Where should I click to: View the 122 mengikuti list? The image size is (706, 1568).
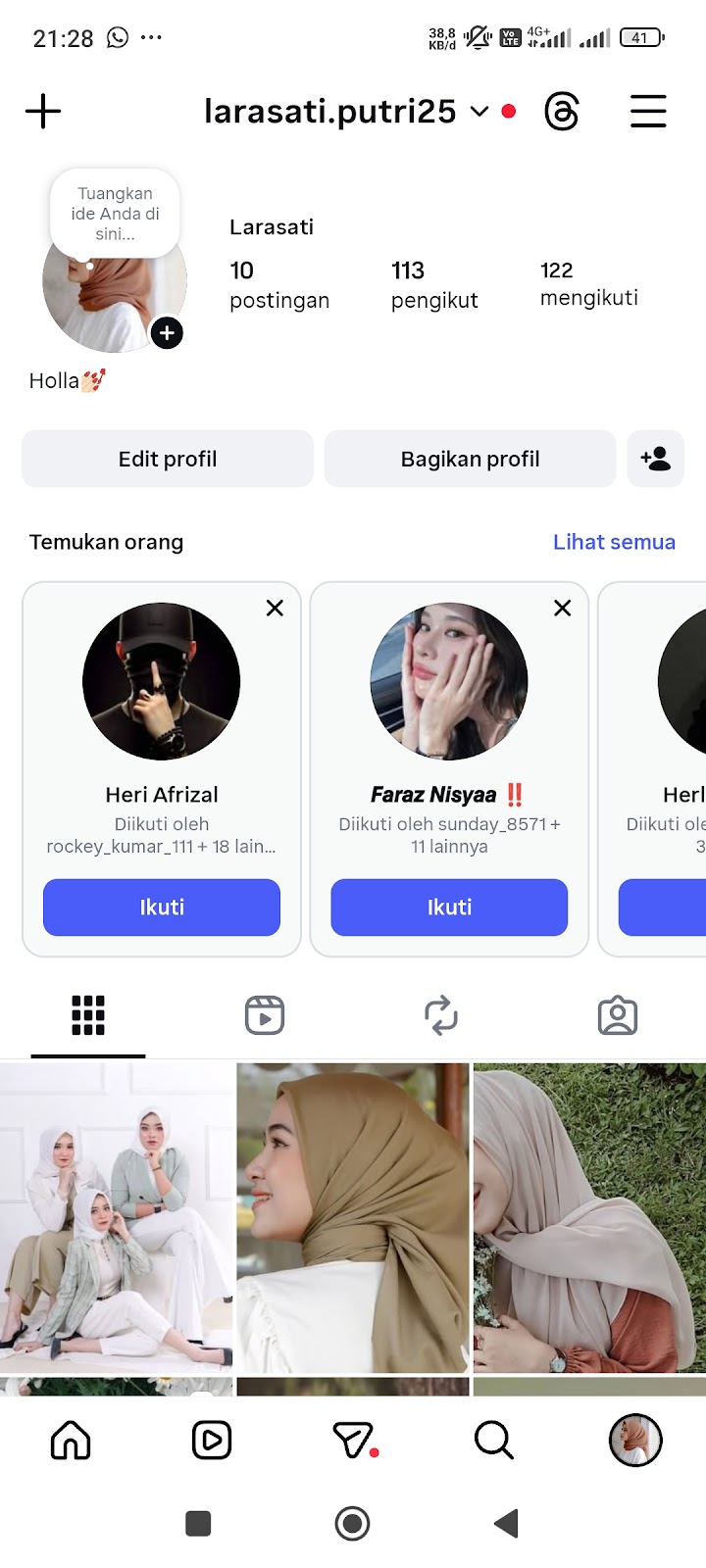(x=588, y=284)
